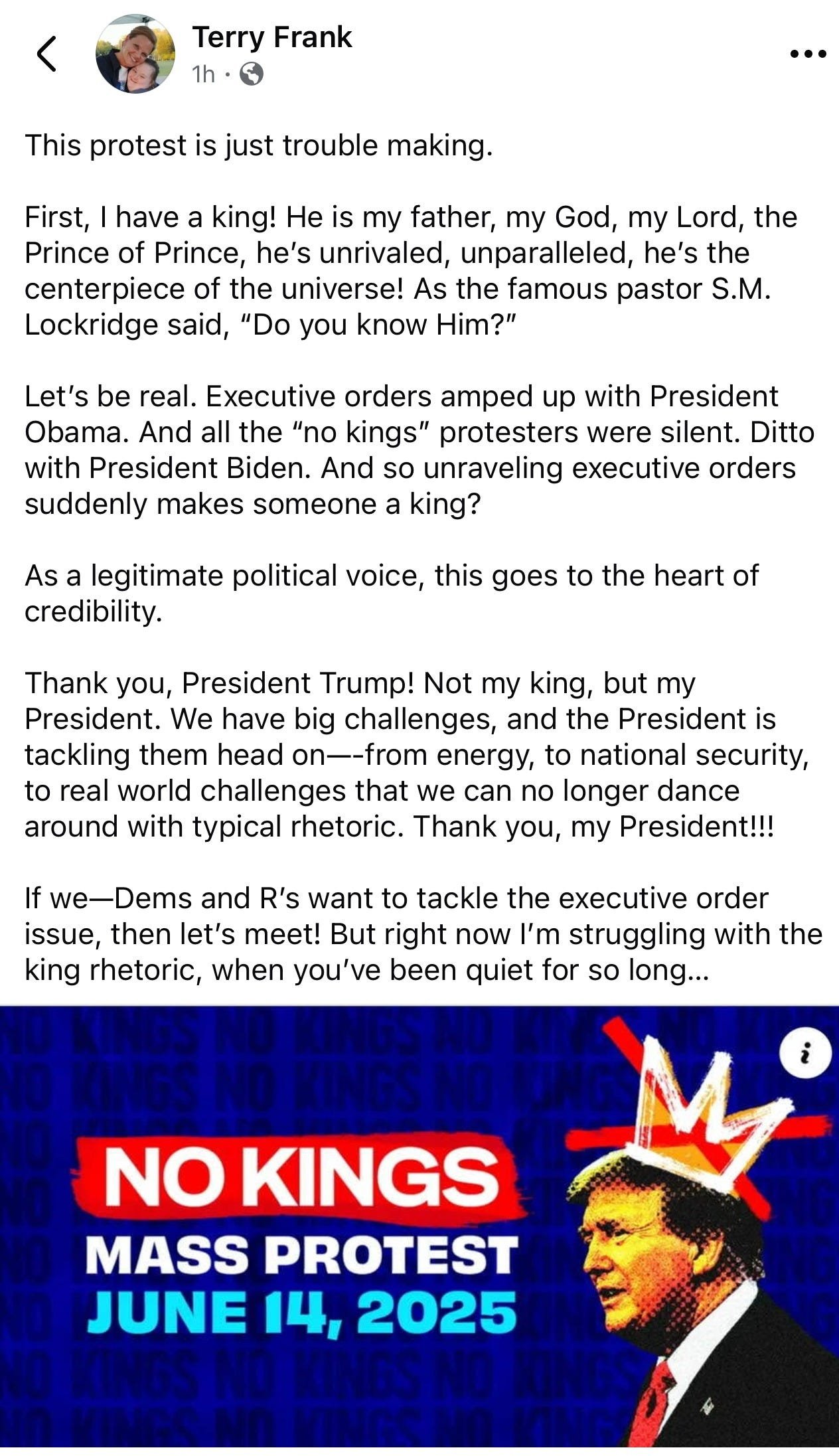The width and height of the screenshot is (839, 1456).
Task: Go back using the top-left arrow
Action: pos(46,54)
